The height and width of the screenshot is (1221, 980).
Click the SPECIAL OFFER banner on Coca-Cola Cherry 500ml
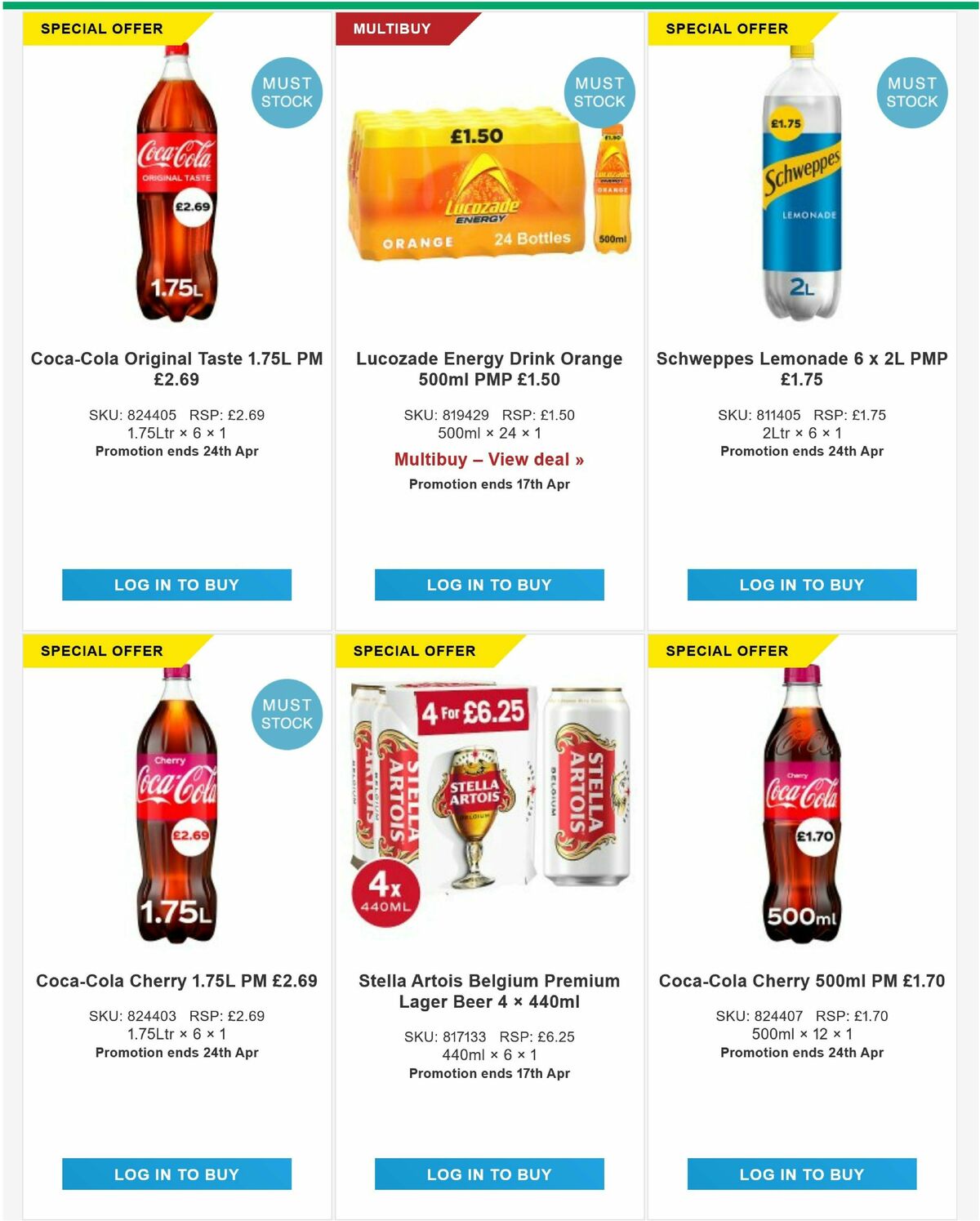[x=726, y=651]
